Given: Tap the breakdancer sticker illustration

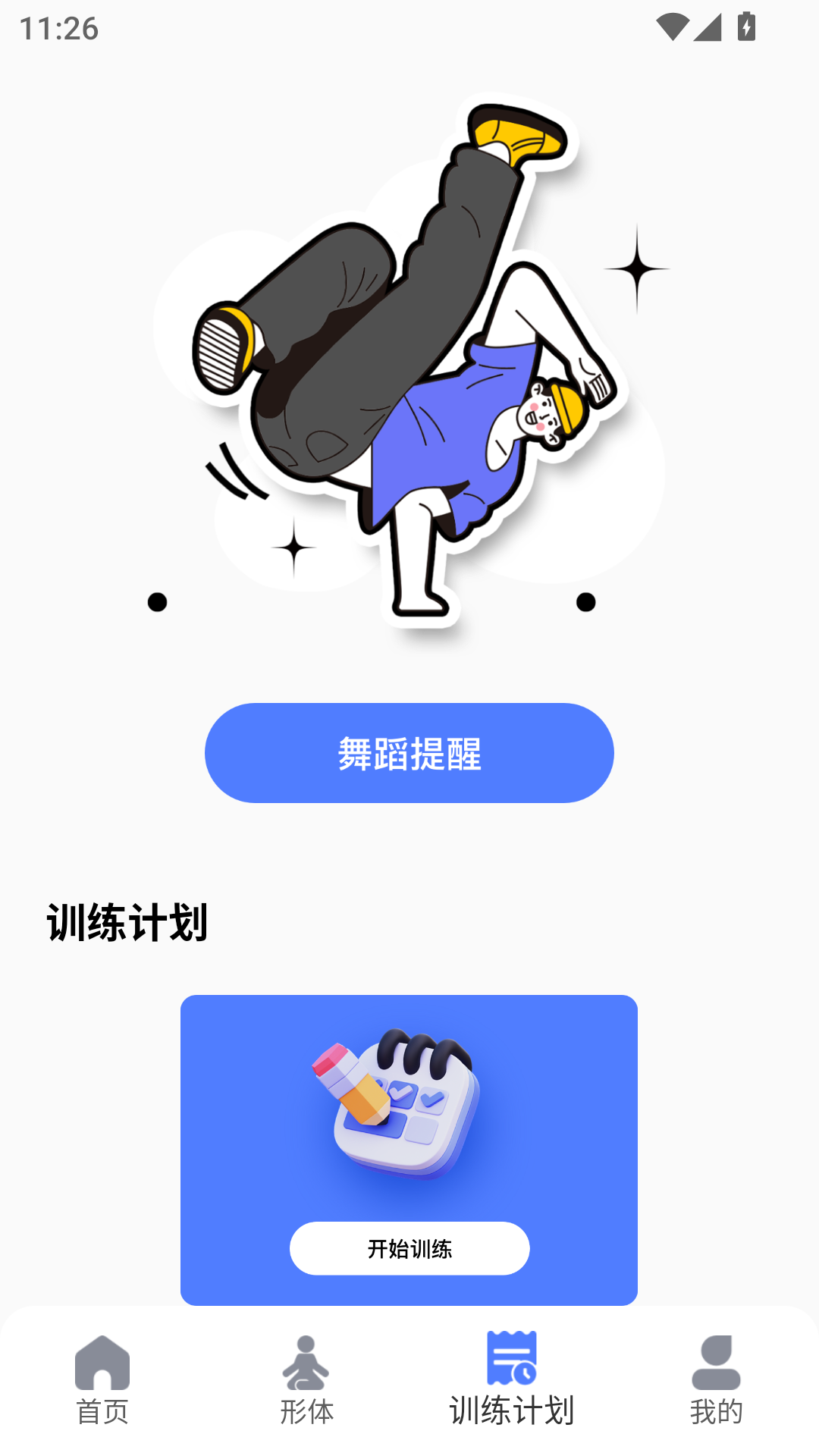Looking at the screenshot, I should (409, 364).
